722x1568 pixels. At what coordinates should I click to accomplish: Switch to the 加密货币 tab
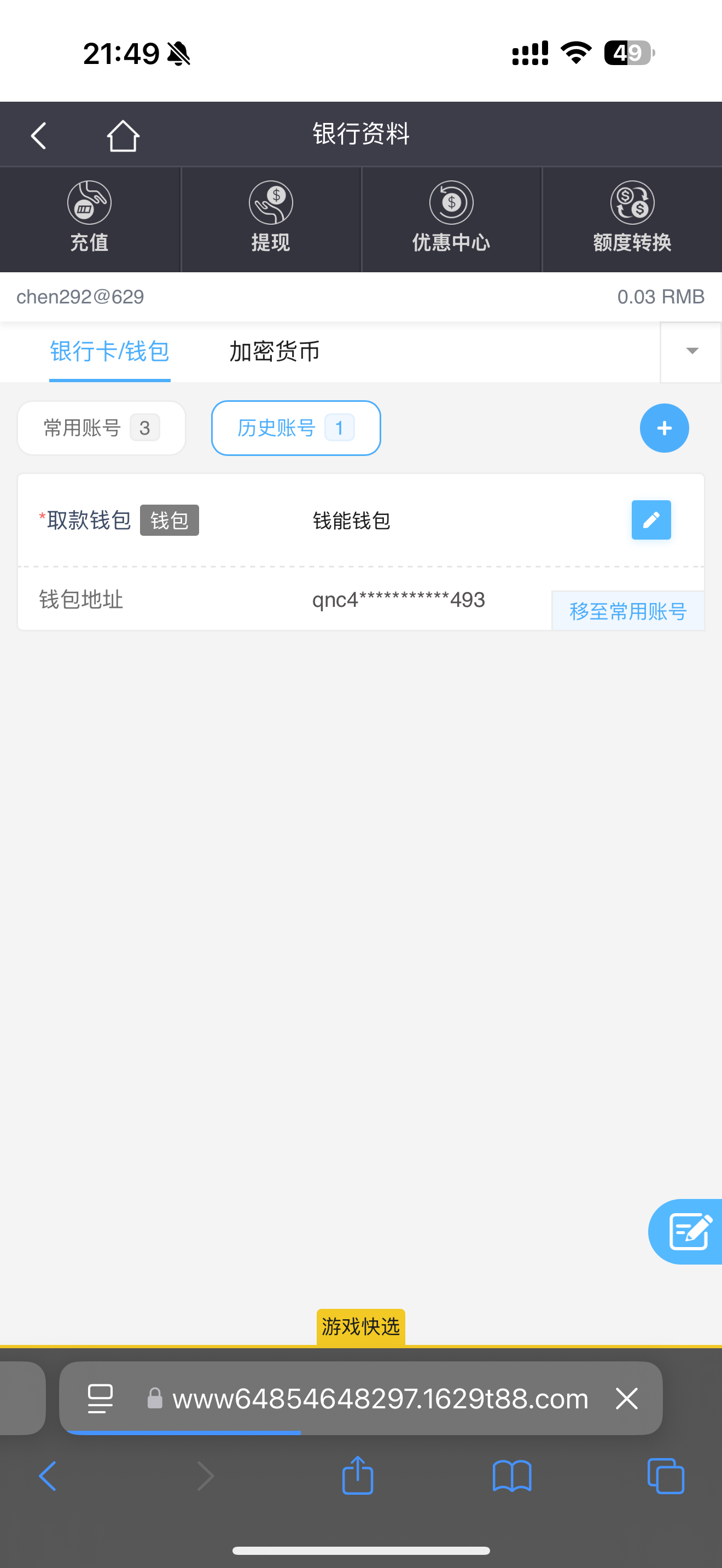click(274, 351)
